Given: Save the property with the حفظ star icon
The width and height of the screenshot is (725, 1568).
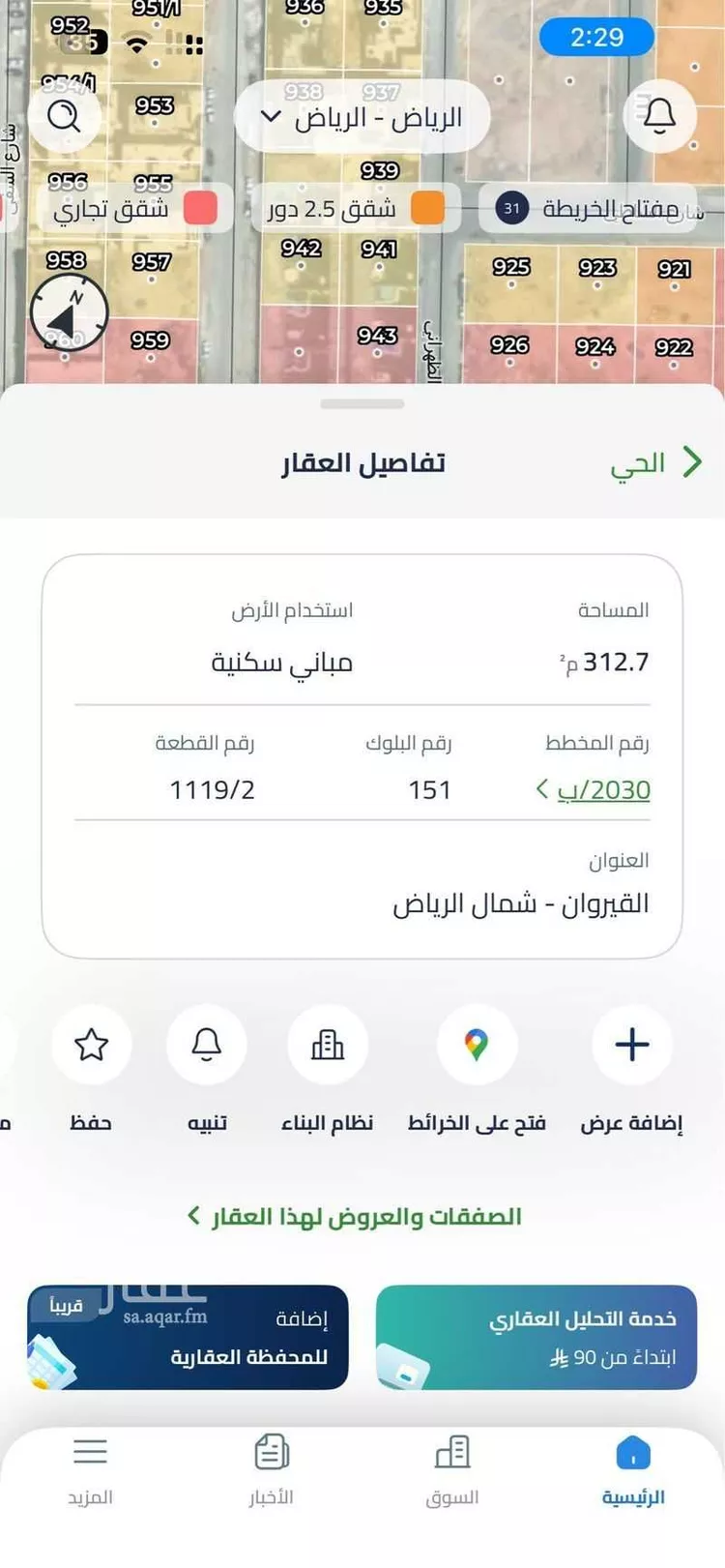Looking at the screenshot, I should point(92,1045).
